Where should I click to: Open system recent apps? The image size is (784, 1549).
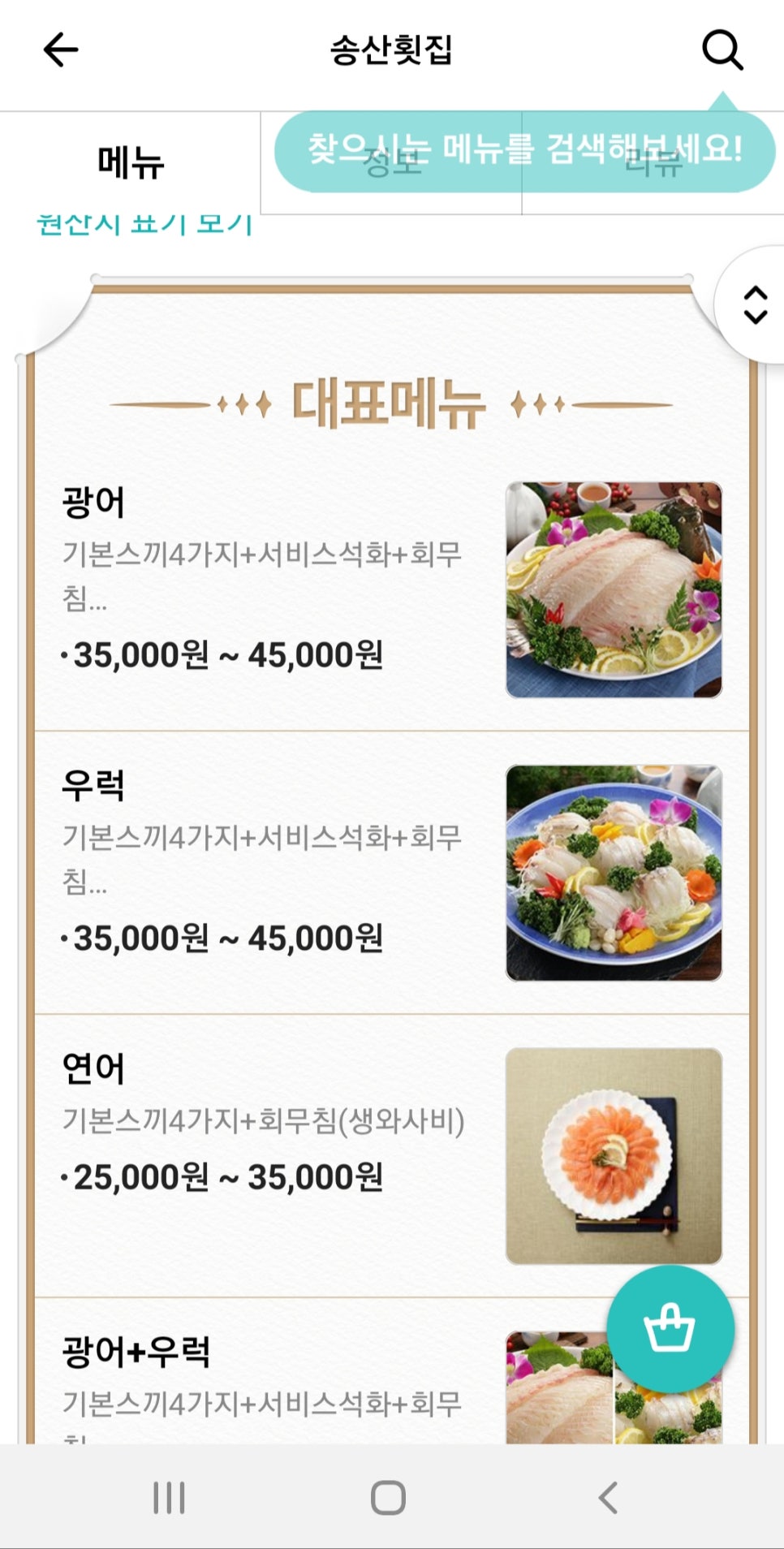[x=169, y=1498]
